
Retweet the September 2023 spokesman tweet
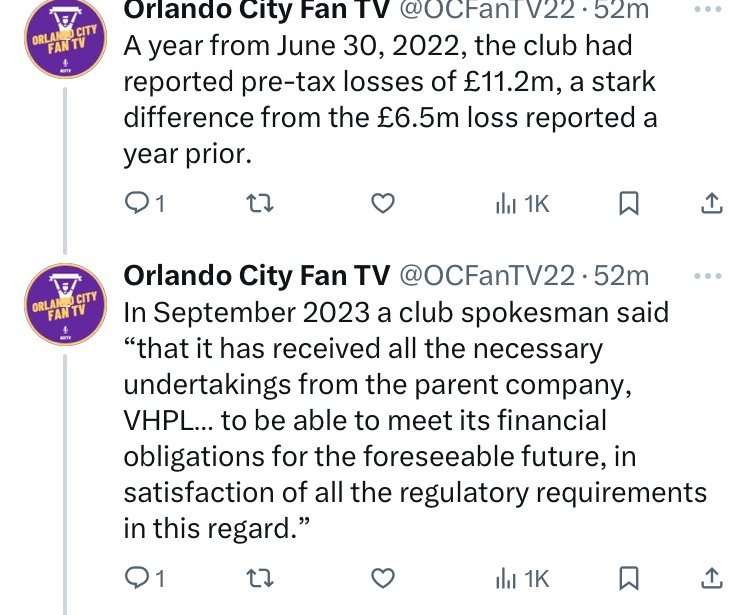(x=258, y=577)
